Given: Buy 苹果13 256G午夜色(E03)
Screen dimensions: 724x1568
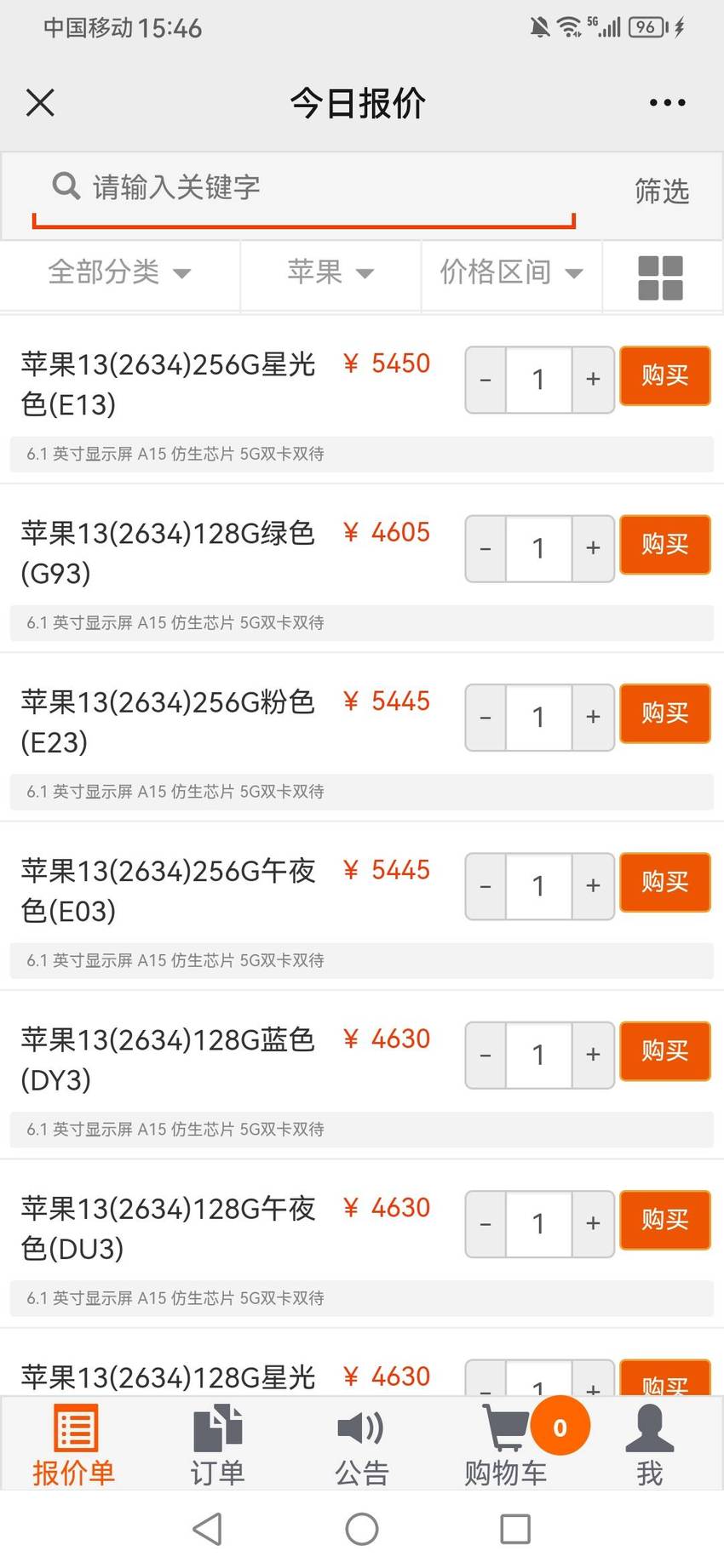Looking at the screenshot, I should (664, 882).
